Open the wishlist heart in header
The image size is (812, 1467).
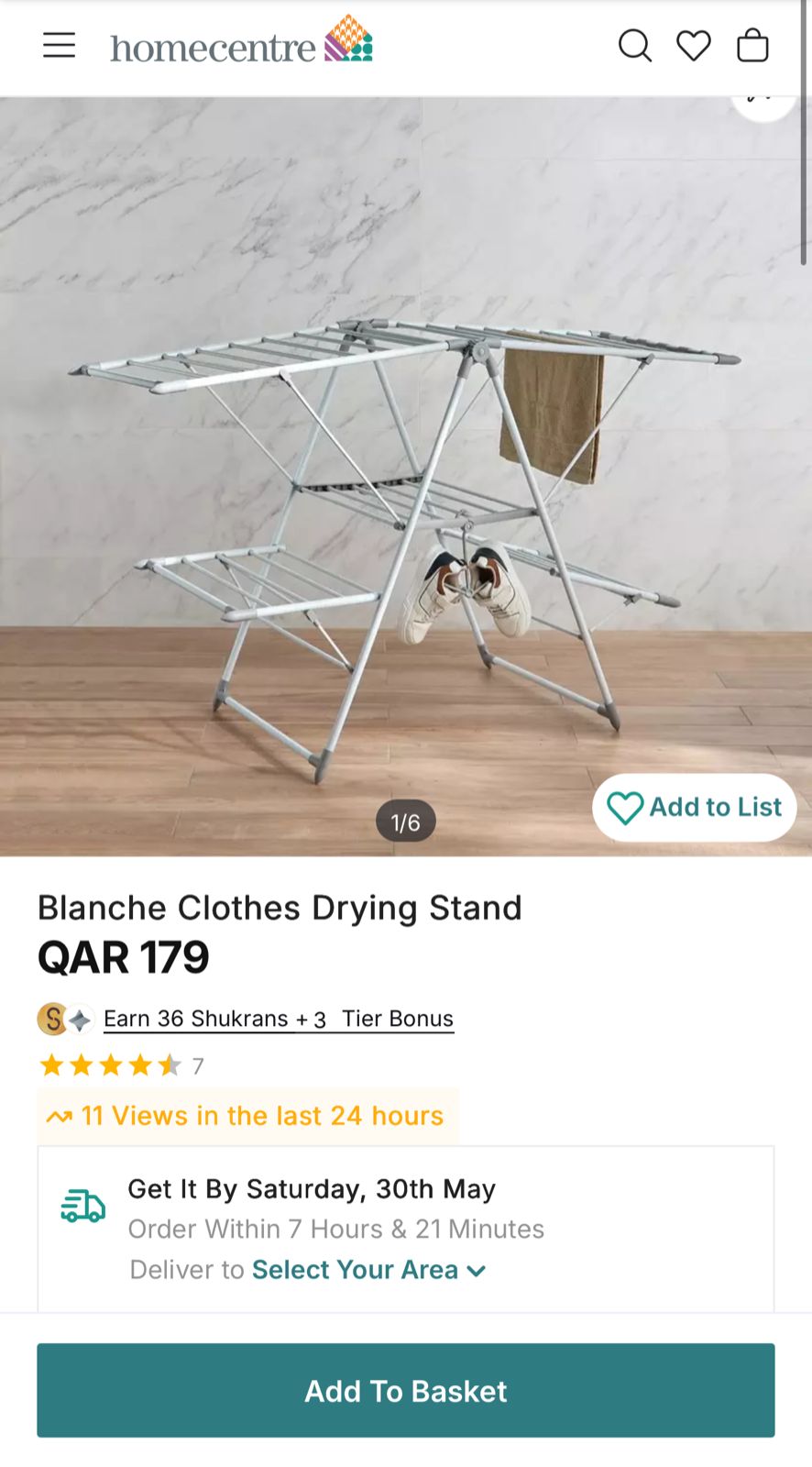[694, 45]
